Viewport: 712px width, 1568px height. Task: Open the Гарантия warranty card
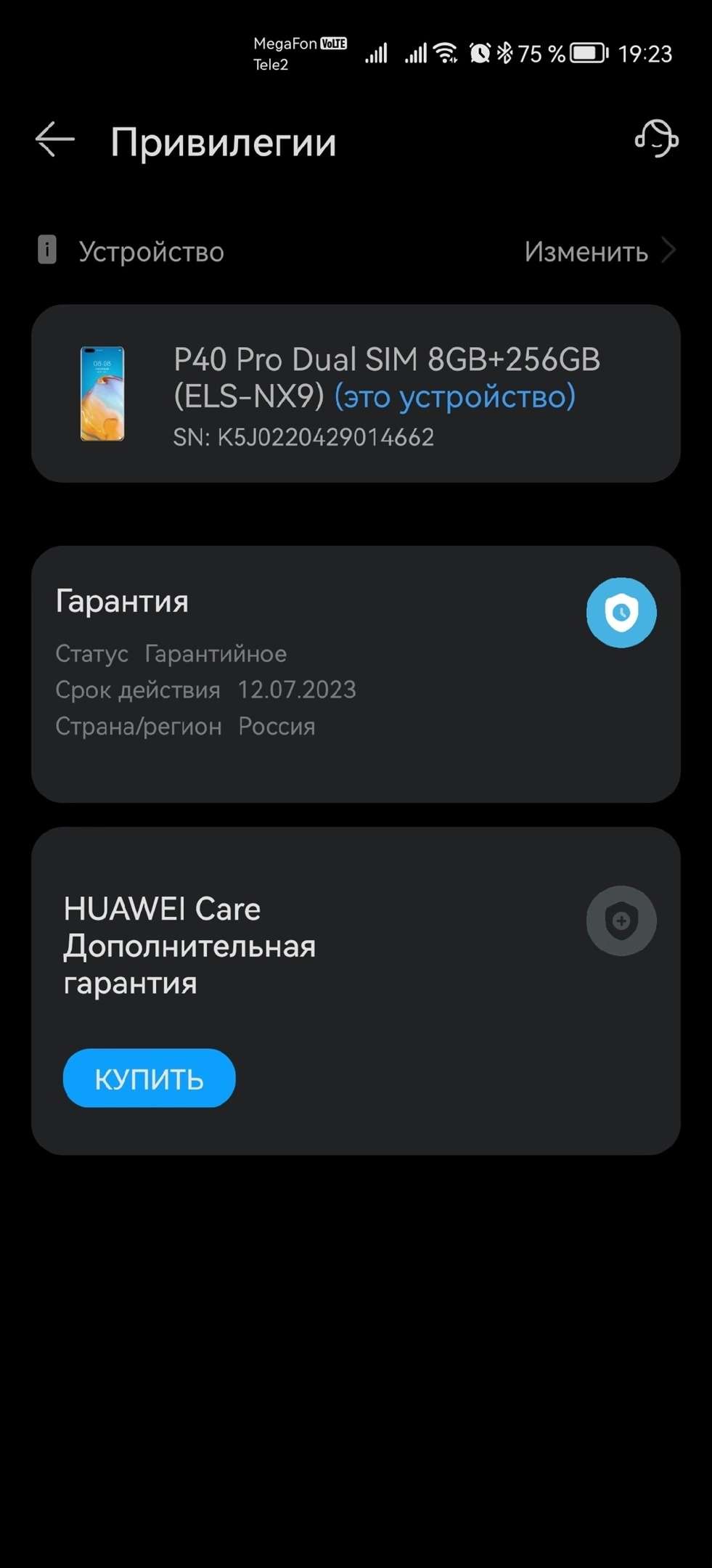click(x=356, y=674)
